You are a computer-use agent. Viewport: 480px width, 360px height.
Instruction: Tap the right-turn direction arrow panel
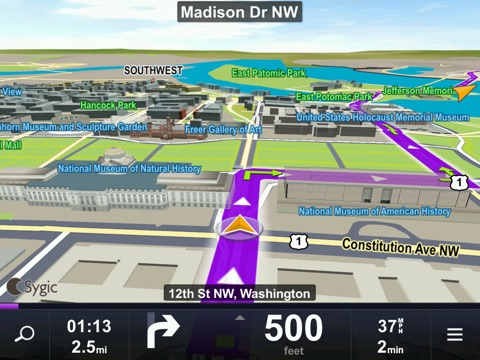coord(163,332)
